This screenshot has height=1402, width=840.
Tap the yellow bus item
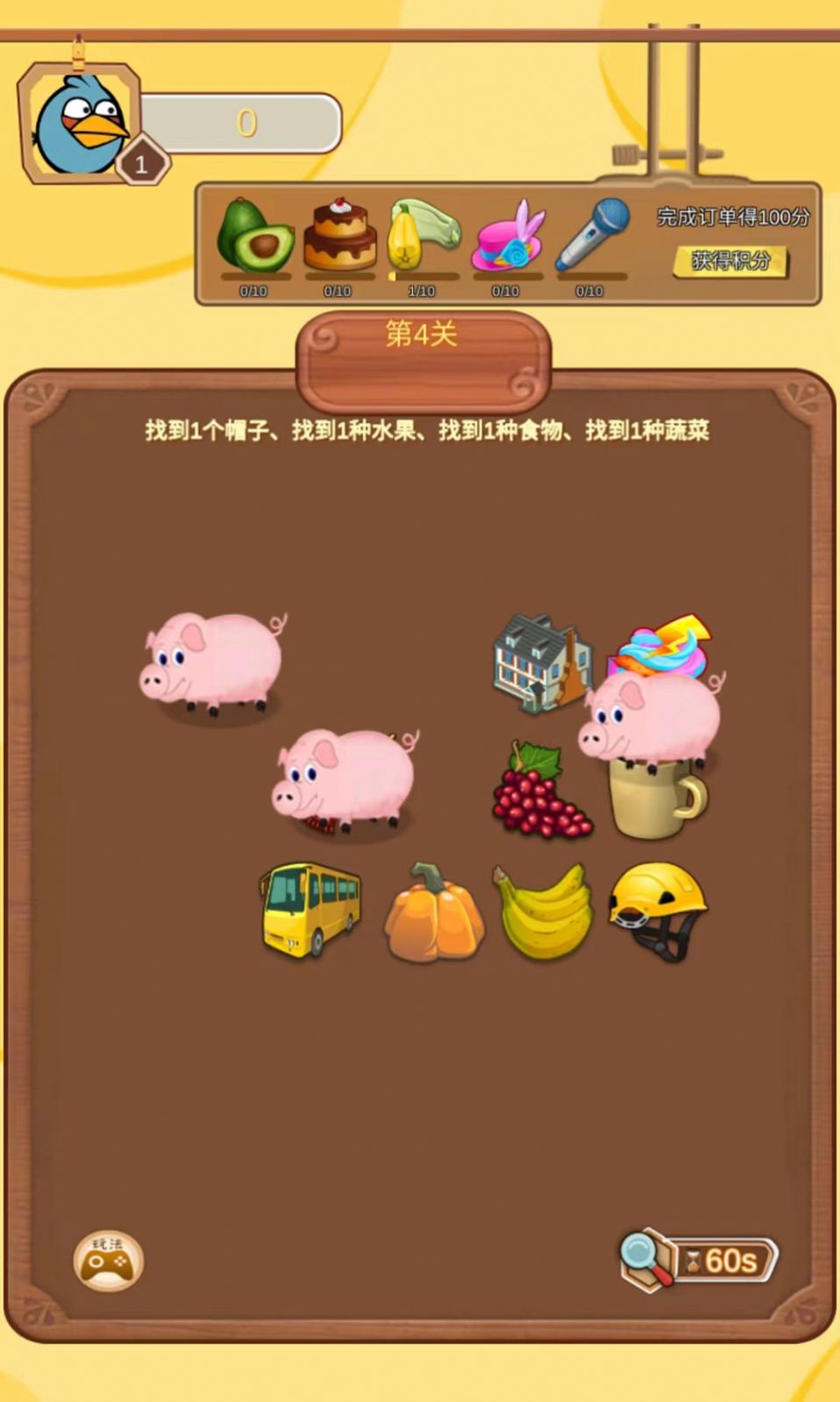click(x=309, y=907)
